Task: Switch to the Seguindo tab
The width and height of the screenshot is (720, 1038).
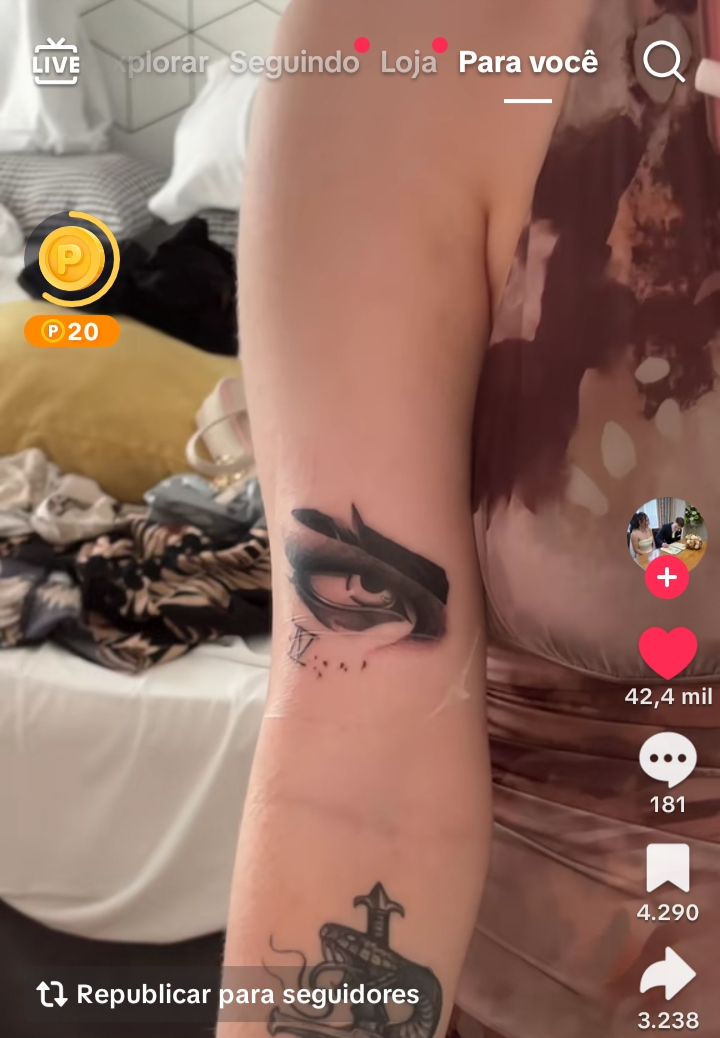Action: pyautogui.click(x=294, y=63)
